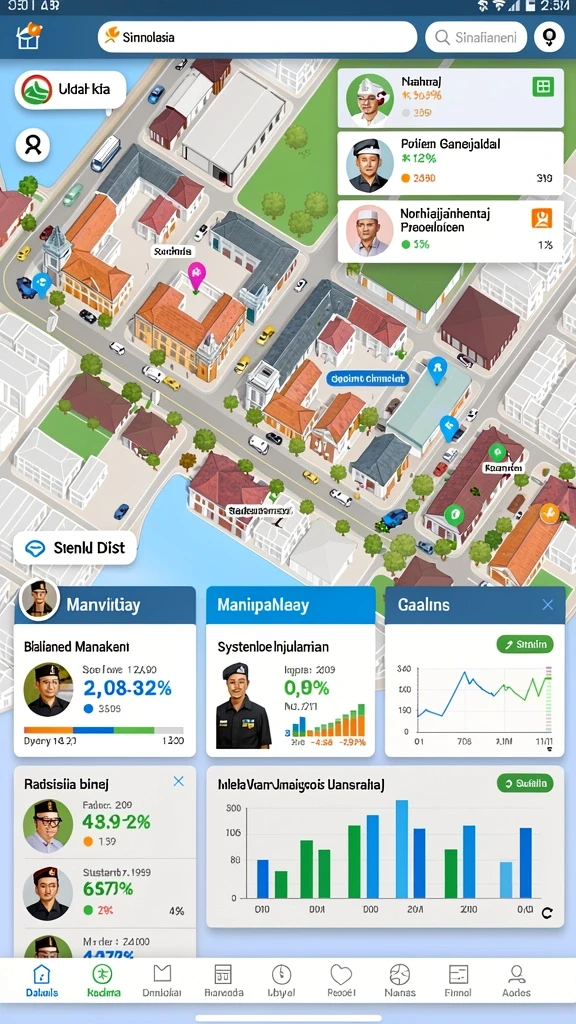
Task: Dismiss the Radsisiia binej panel
Action: point(178,781)
